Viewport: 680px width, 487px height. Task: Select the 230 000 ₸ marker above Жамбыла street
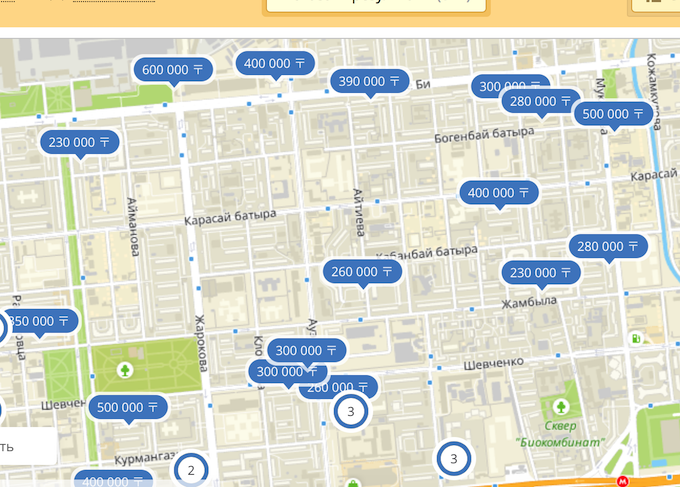[x=539, y=273]
